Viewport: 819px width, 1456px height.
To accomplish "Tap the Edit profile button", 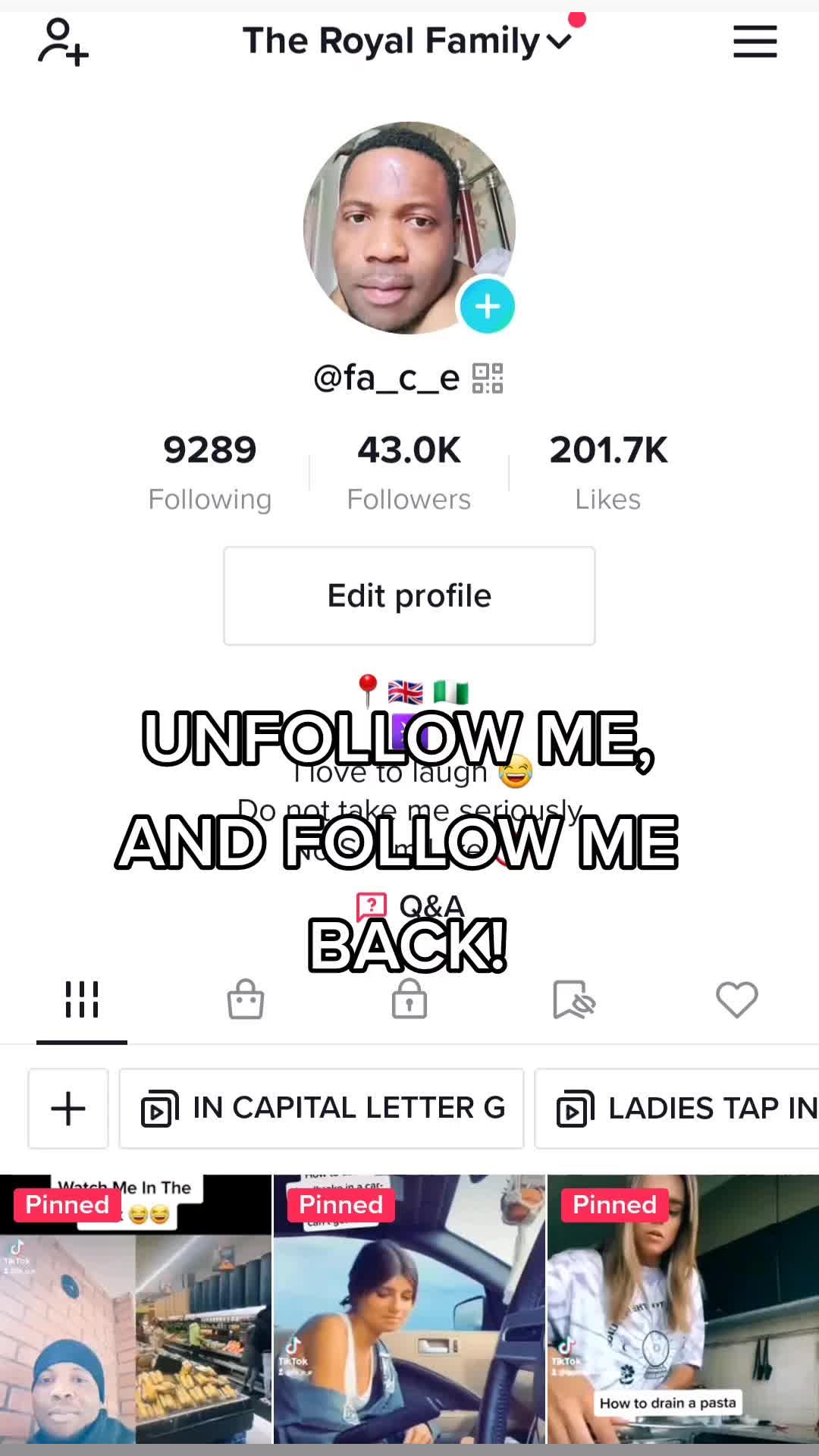I will tap(409, 596).
